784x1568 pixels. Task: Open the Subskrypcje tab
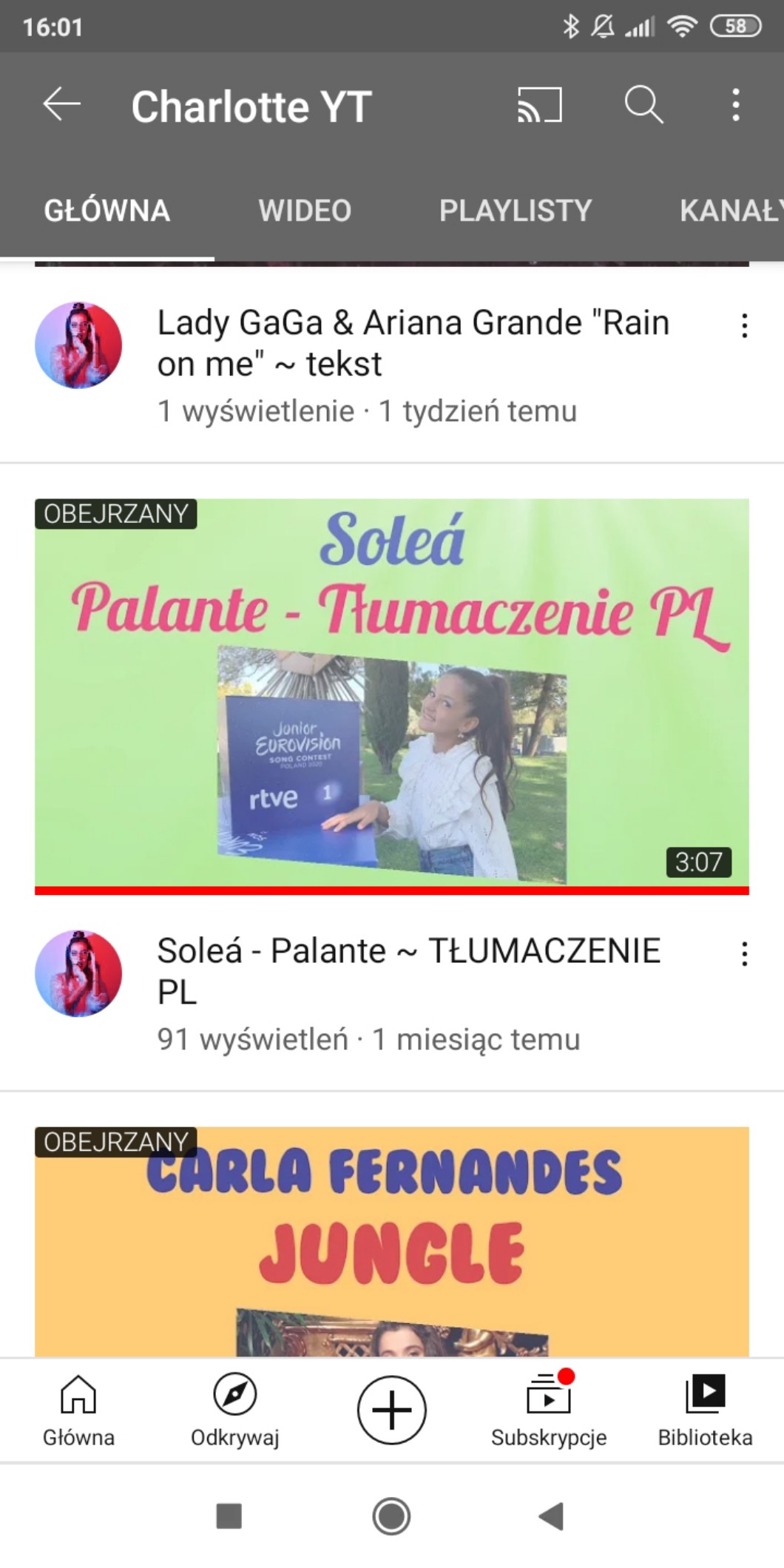pos(549,1410)
